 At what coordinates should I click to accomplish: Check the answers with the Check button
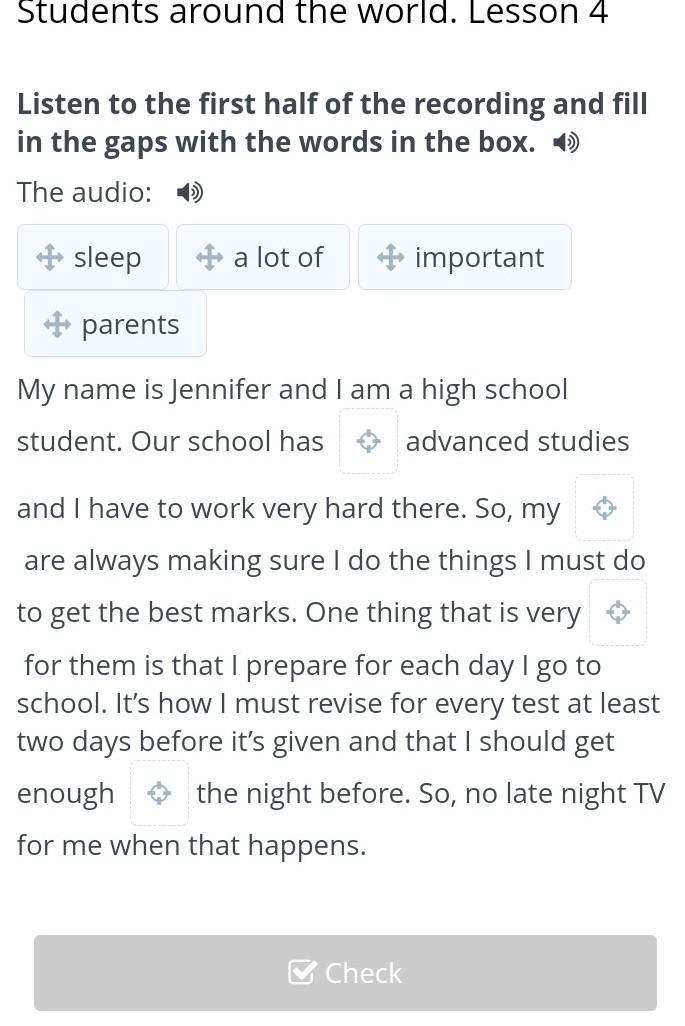345,973
